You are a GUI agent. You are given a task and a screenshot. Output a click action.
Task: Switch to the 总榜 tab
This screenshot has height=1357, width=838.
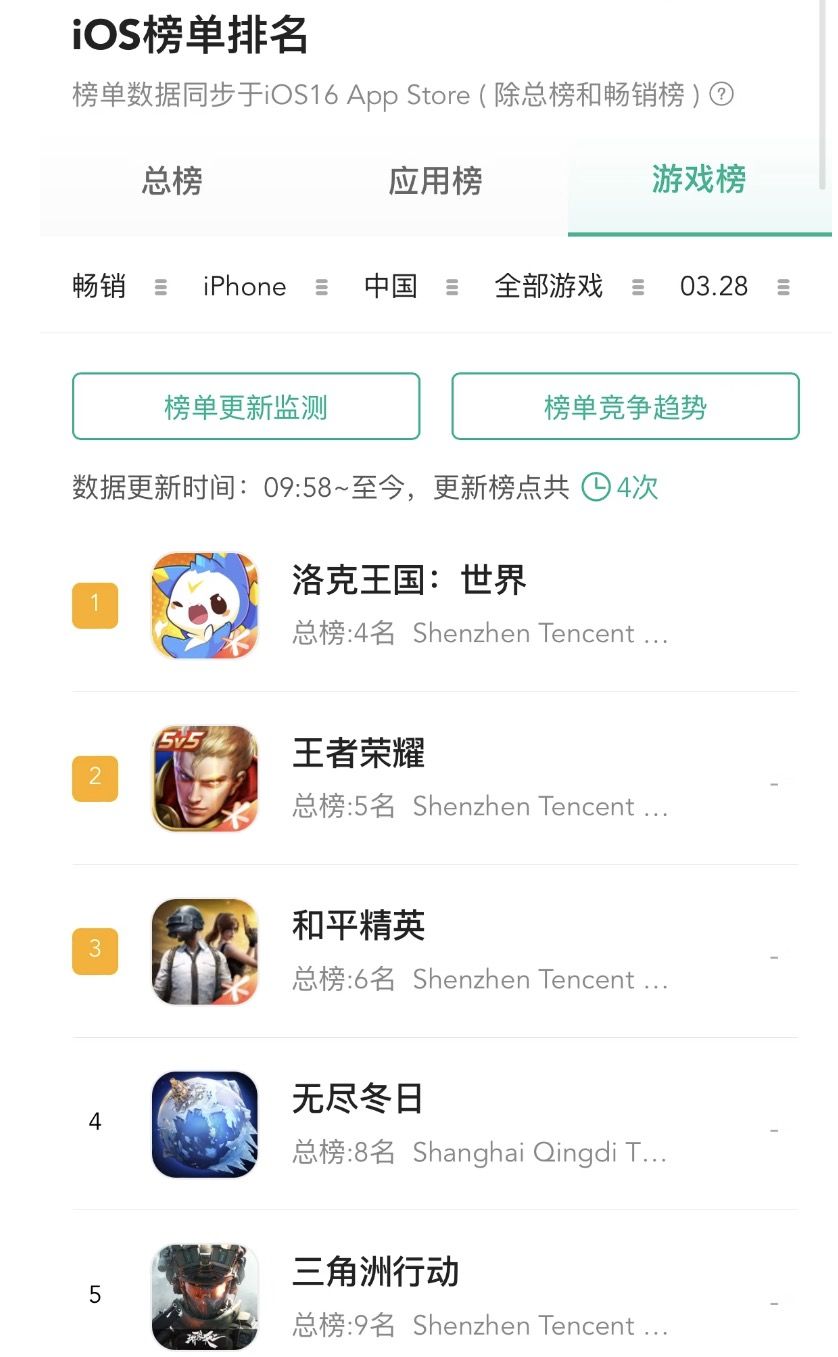172,182
